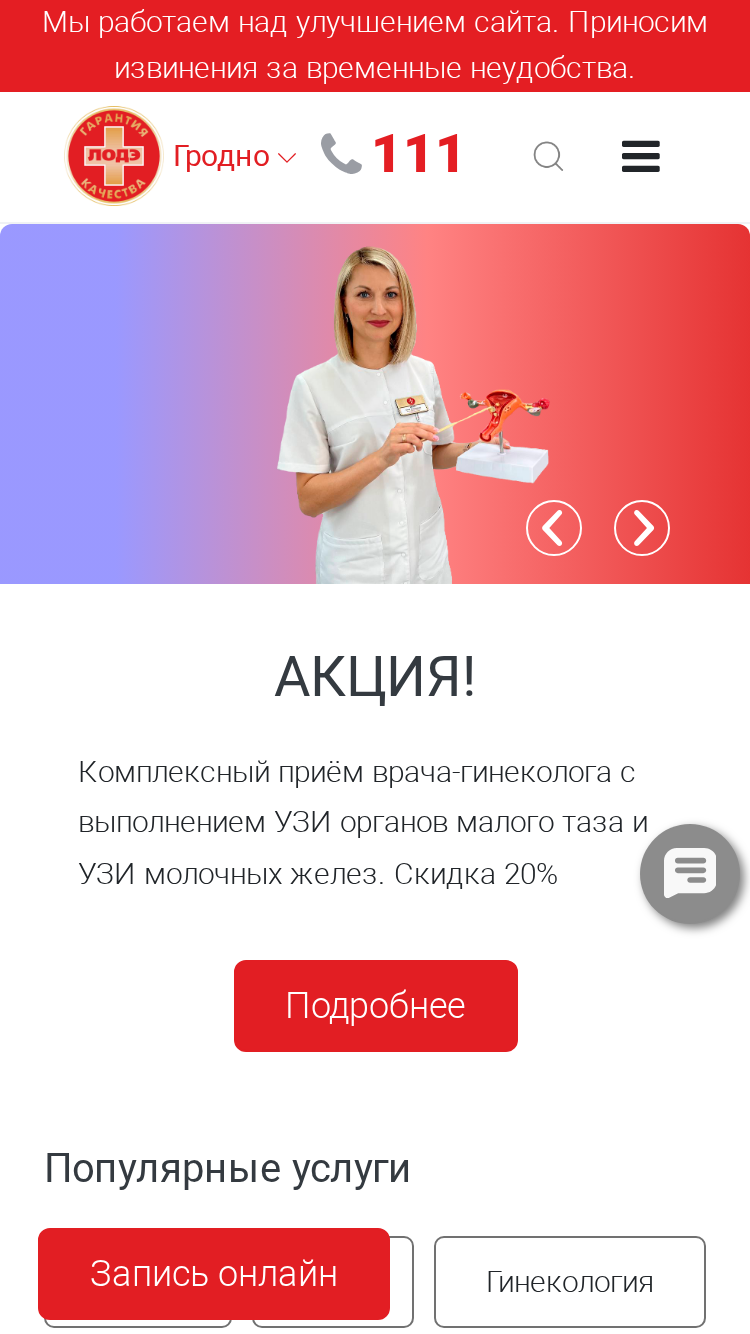Open the search magnifier icon
This screenshot has height=1334, width=750.
548,157
